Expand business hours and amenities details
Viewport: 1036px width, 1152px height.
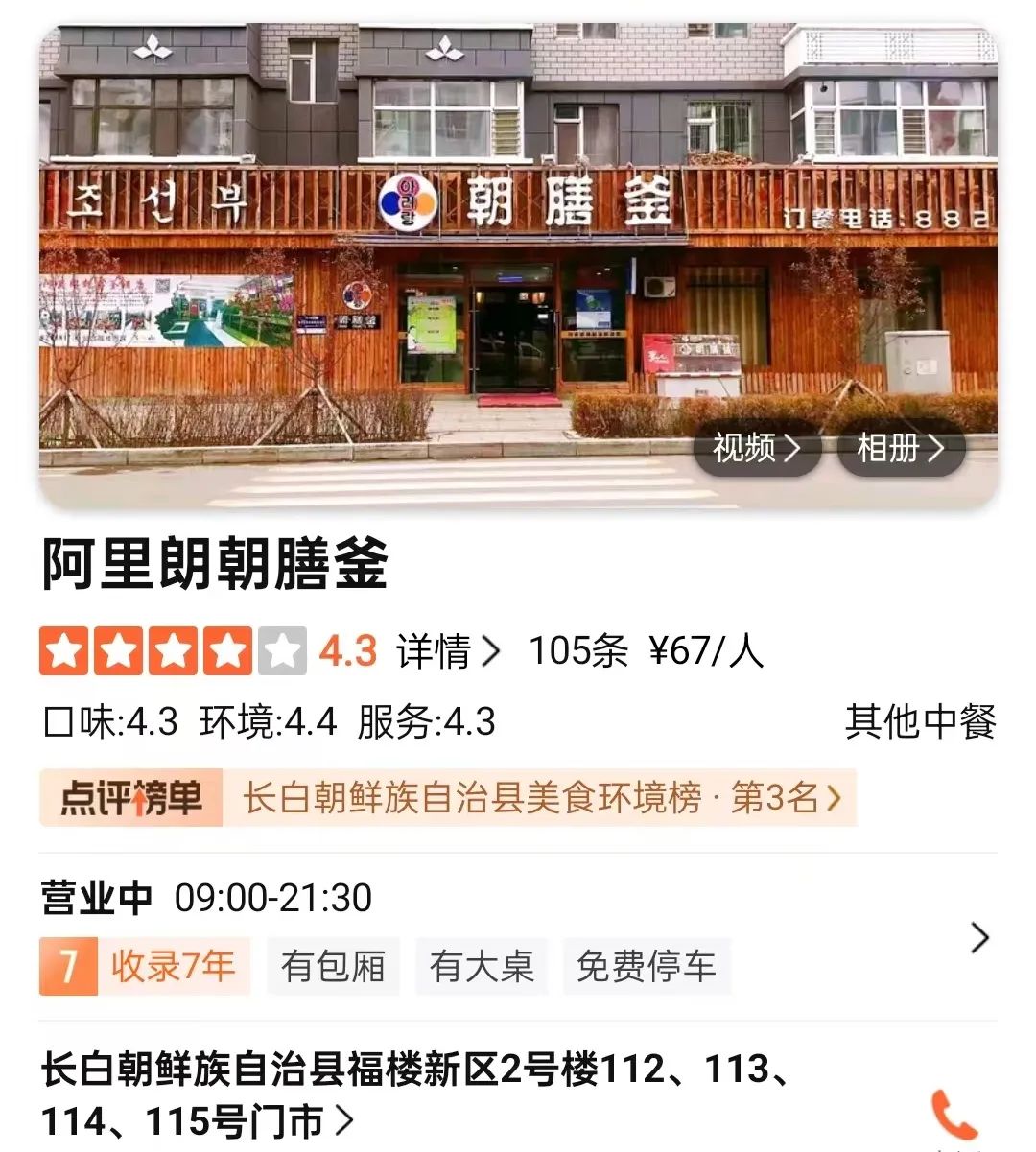coord(978,937)
